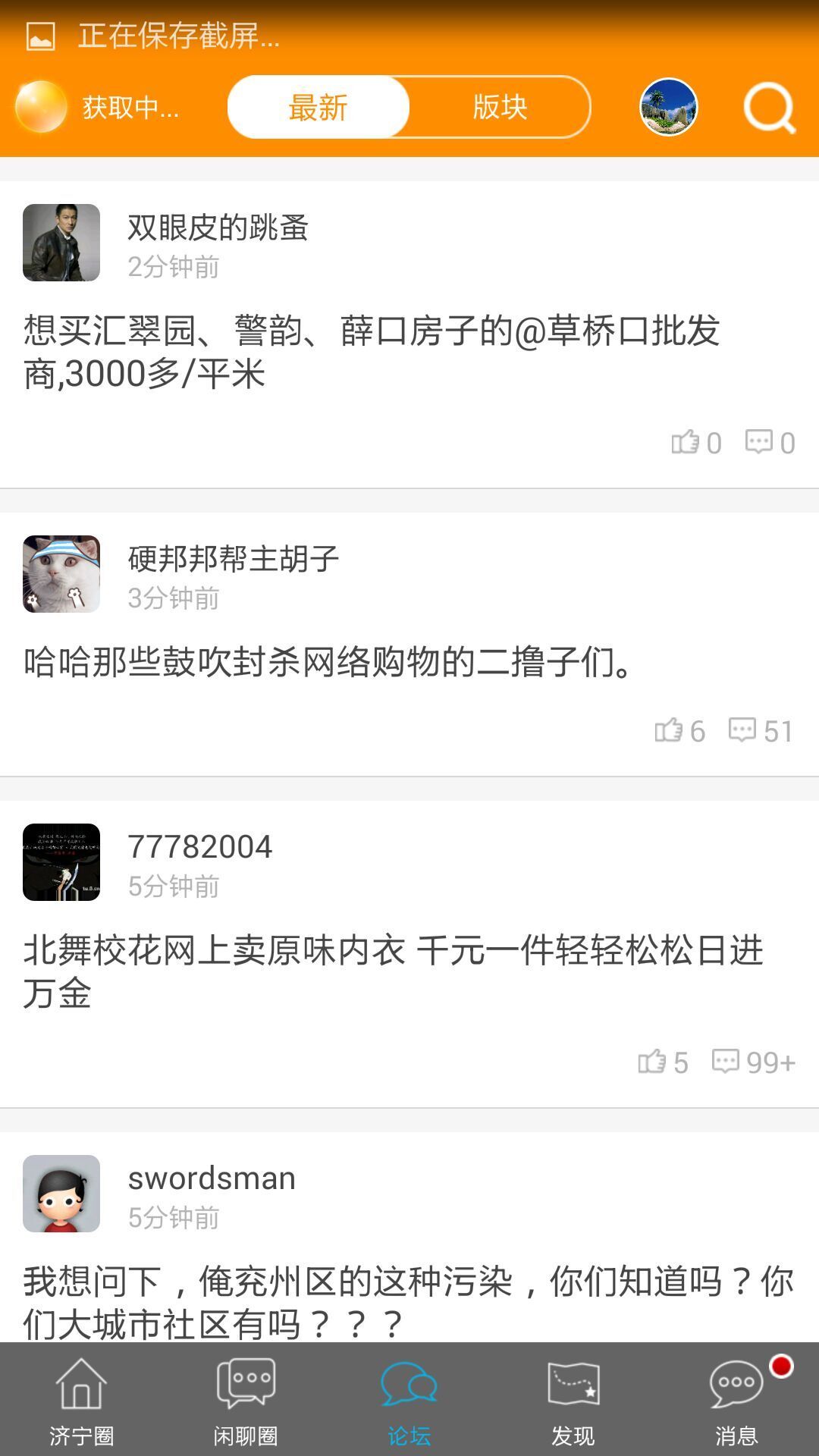Tap the 获取中 weather indicator

(x=97, y=107)
